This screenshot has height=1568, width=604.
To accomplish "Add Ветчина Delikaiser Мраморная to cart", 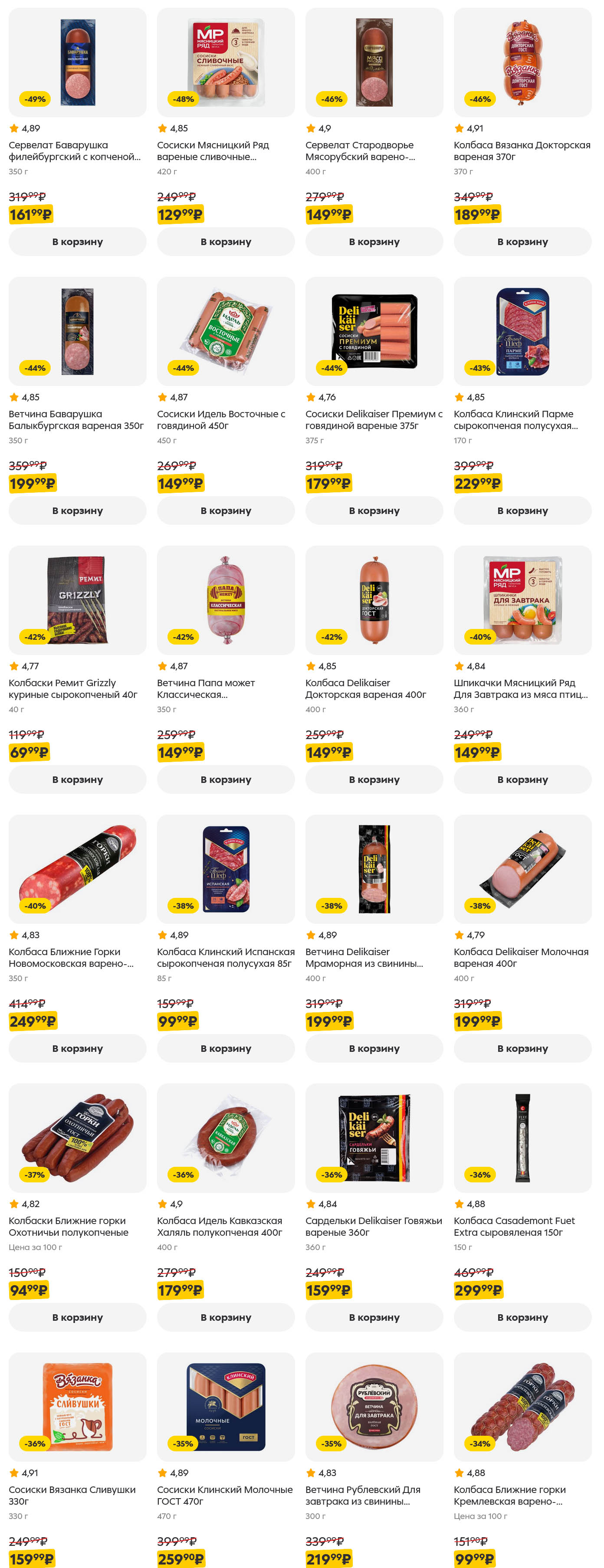I will 374,1049.
